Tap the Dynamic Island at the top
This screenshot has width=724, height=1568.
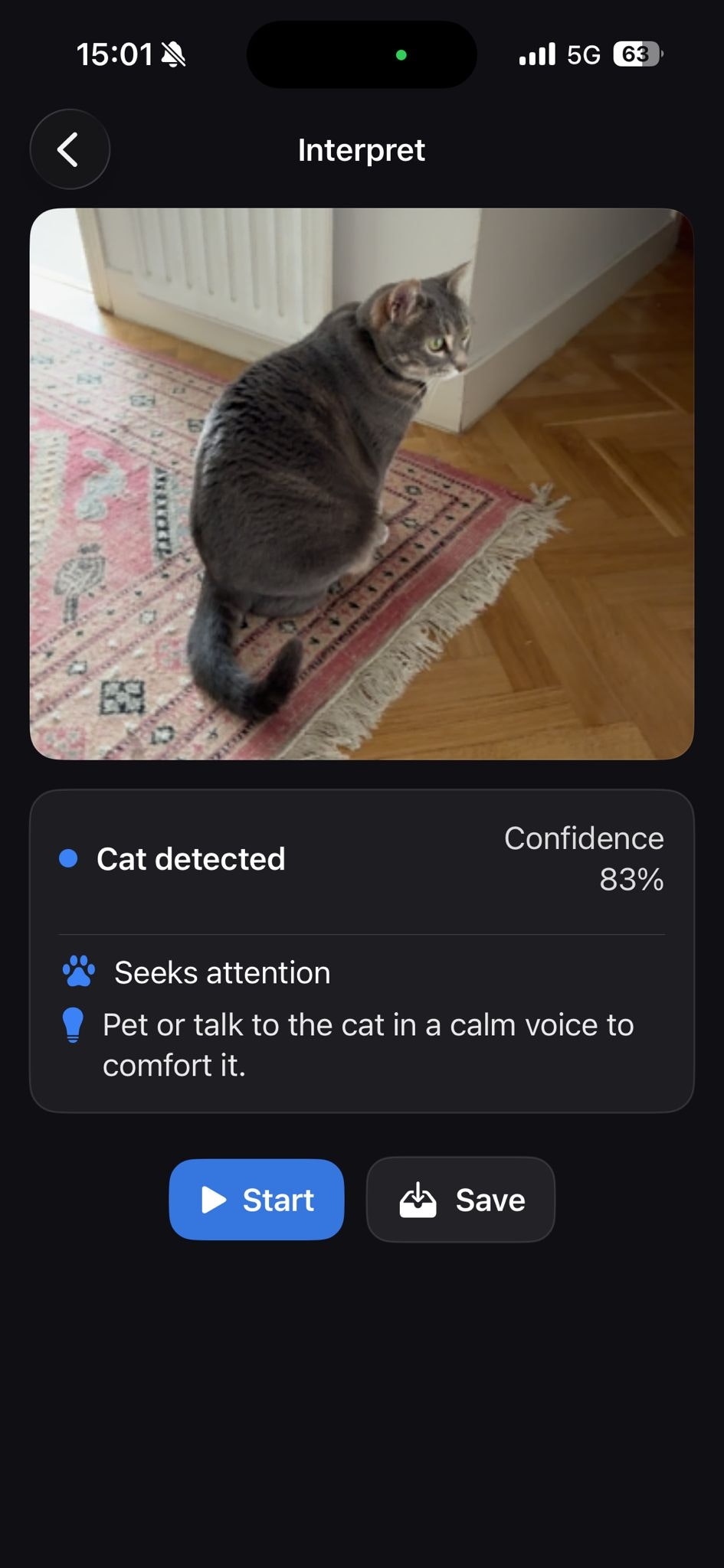pyautogui.click(x=361, y=54)
